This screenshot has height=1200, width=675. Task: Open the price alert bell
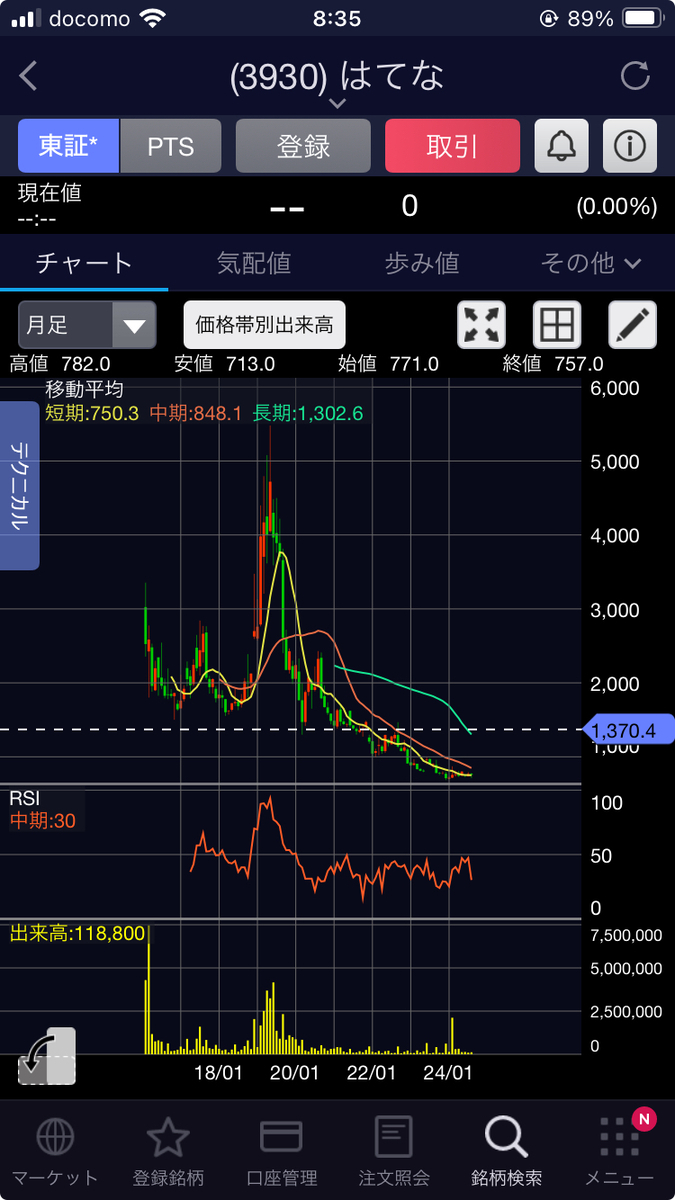coord(561,146)
